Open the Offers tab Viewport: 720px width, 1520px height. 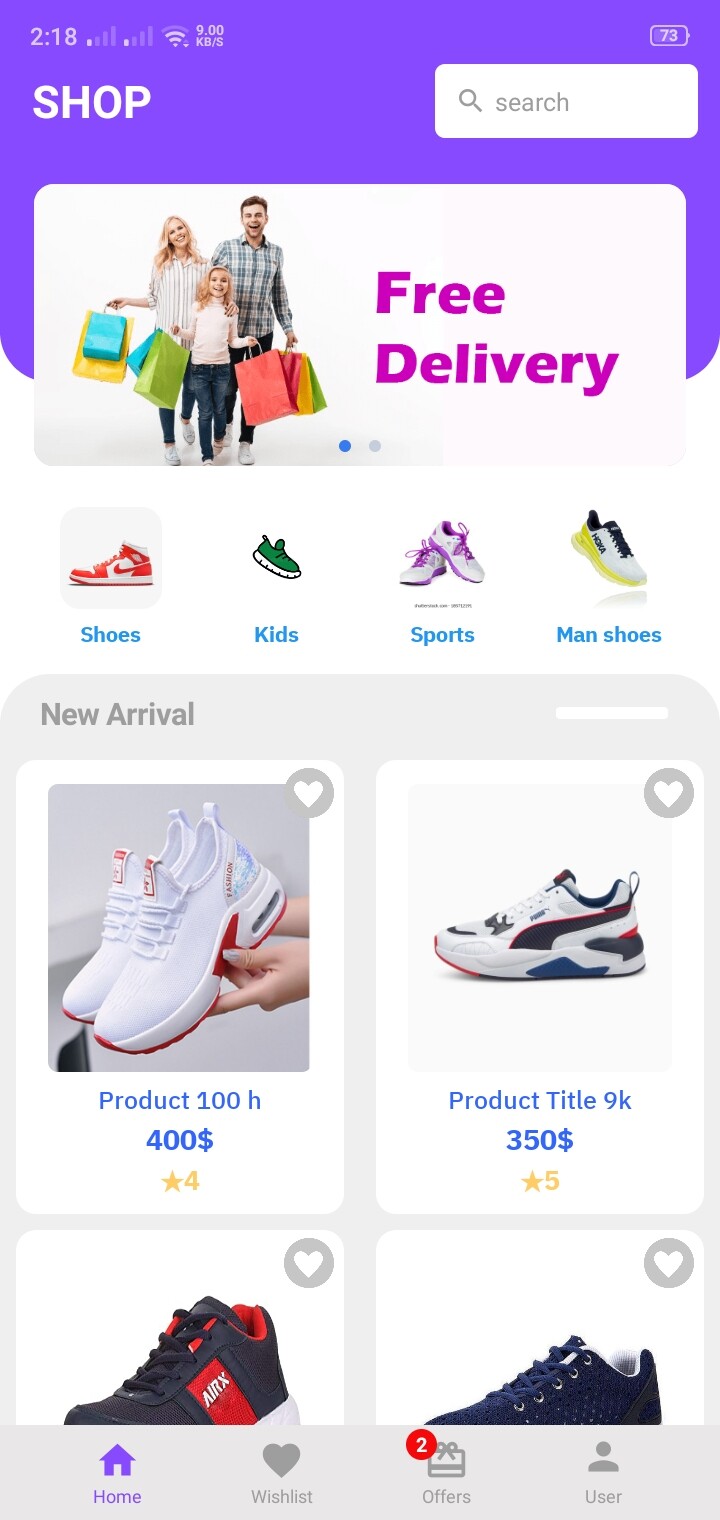(x=446, y=1473)
